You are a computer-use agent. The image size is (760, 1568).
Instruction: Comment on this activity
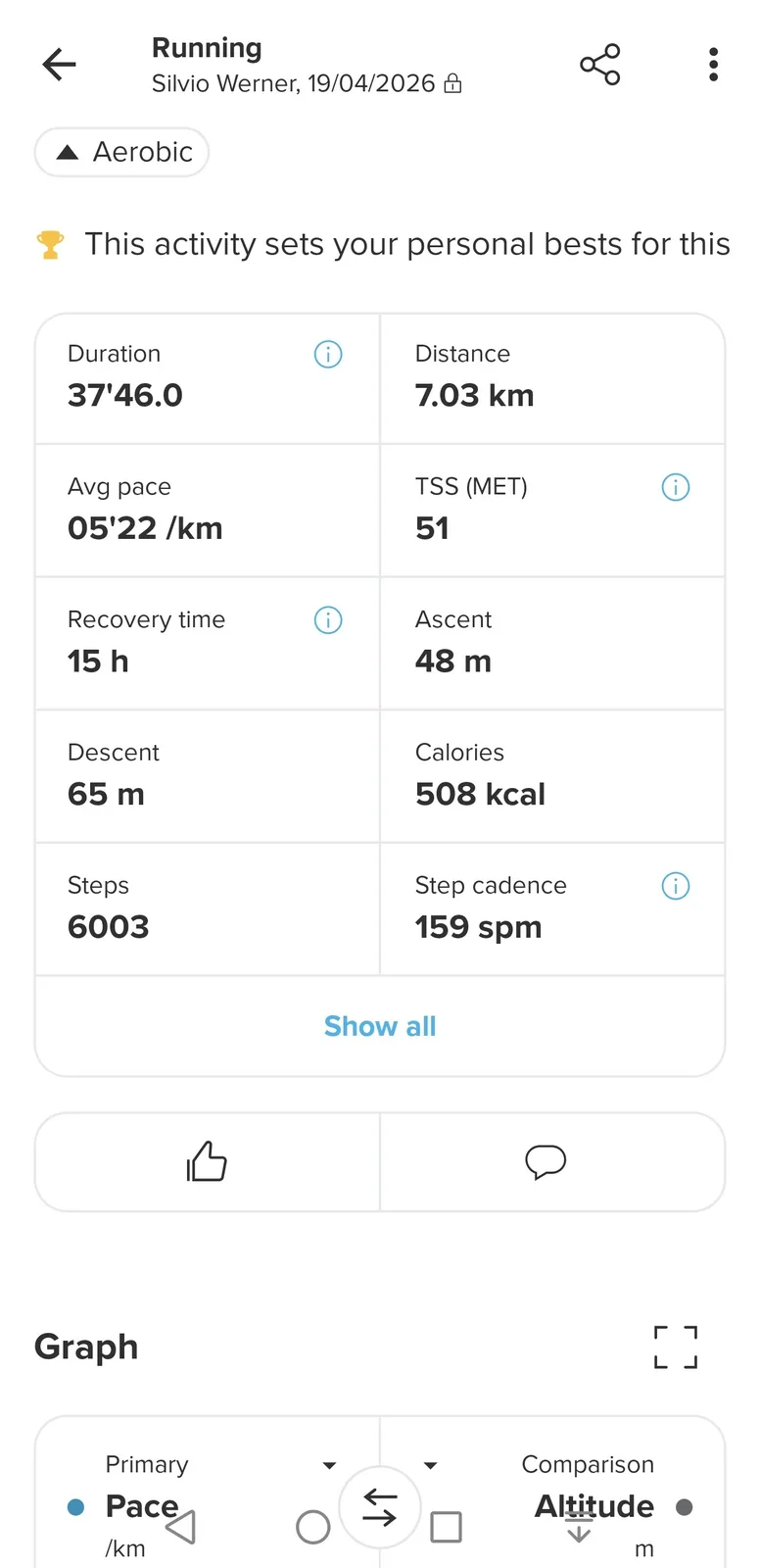pyautogui.click(x=546, y=1162)
